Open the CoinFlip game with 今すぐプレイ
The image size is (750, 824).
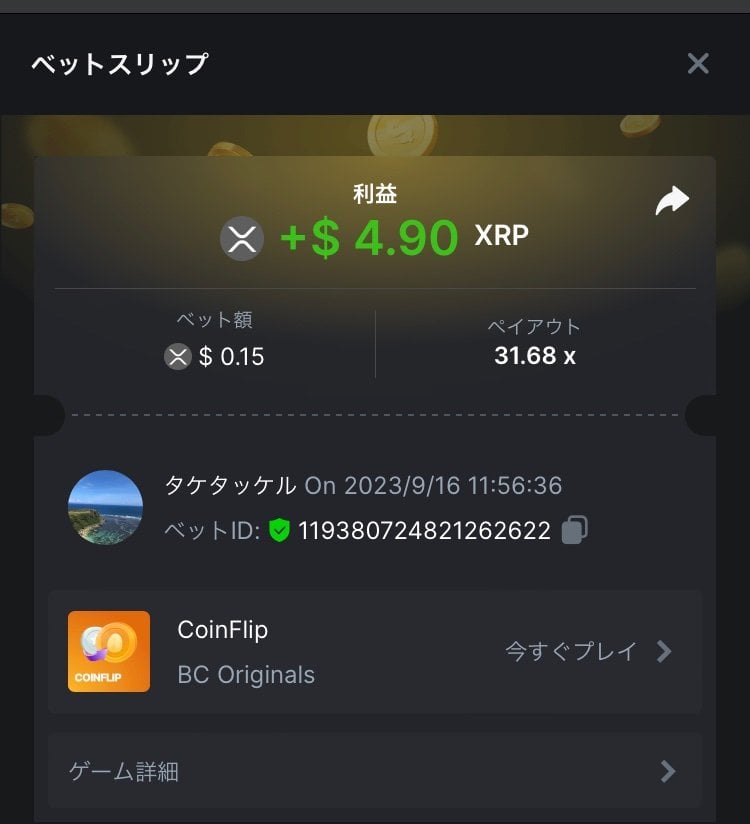(x=588, y=652)
